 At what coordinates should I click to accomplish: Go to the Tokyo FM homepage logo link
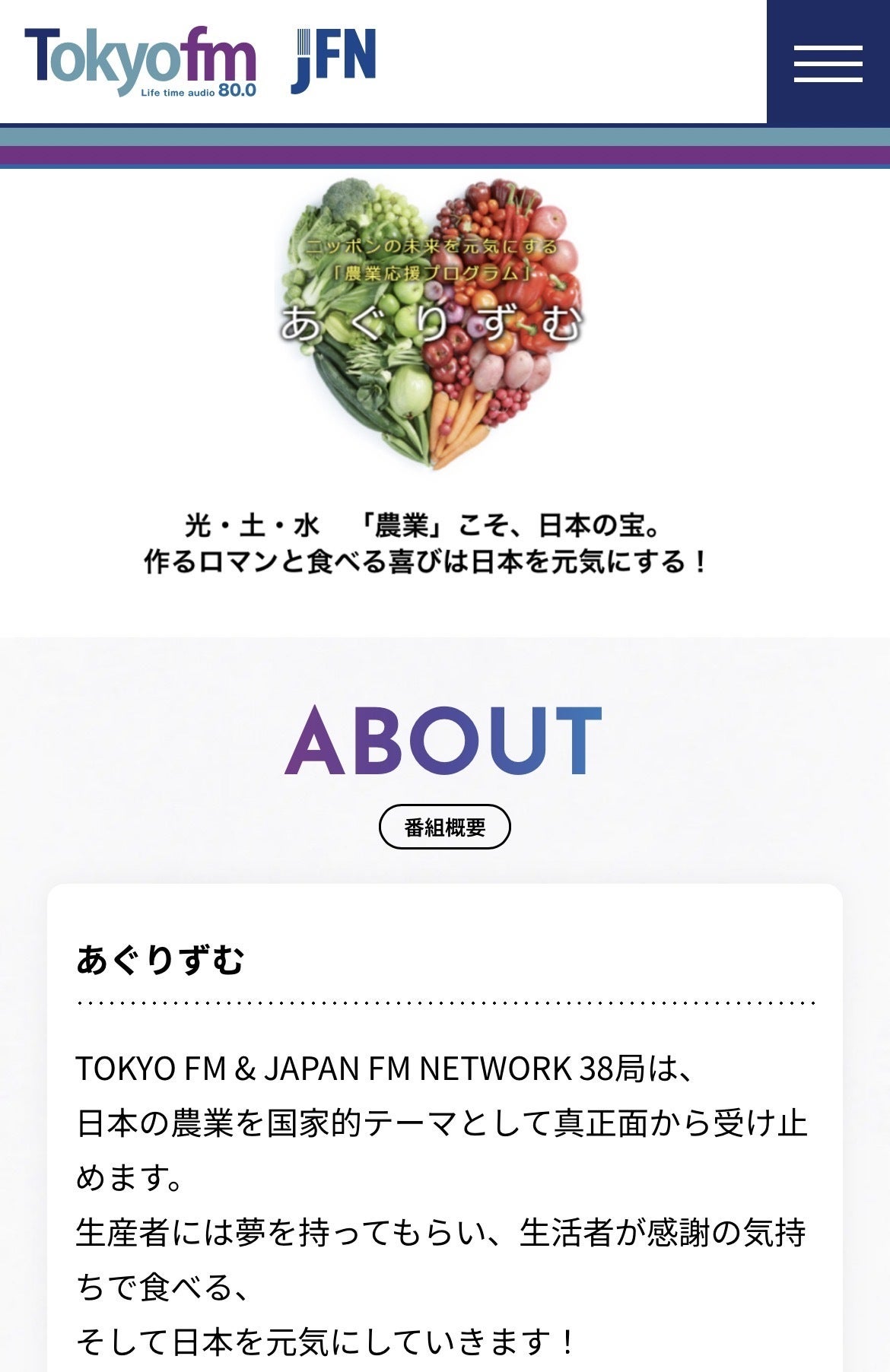[x=141, y=62]
